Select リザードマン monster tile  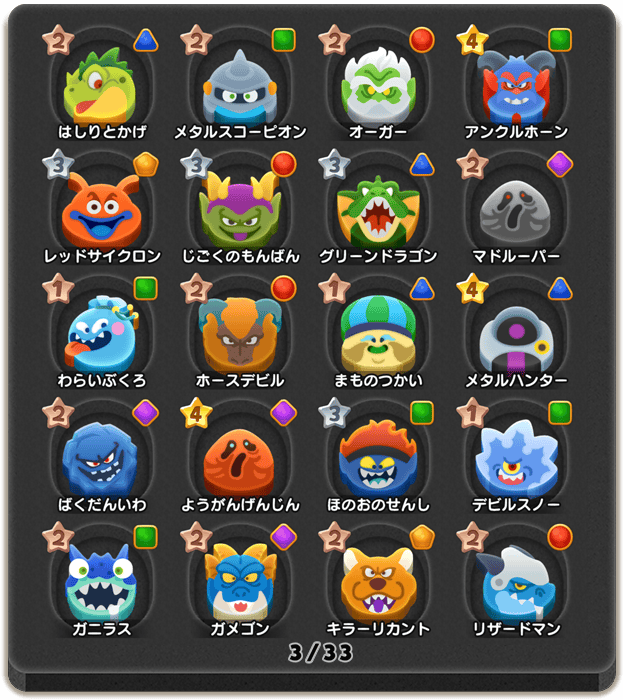coord(516,582)
